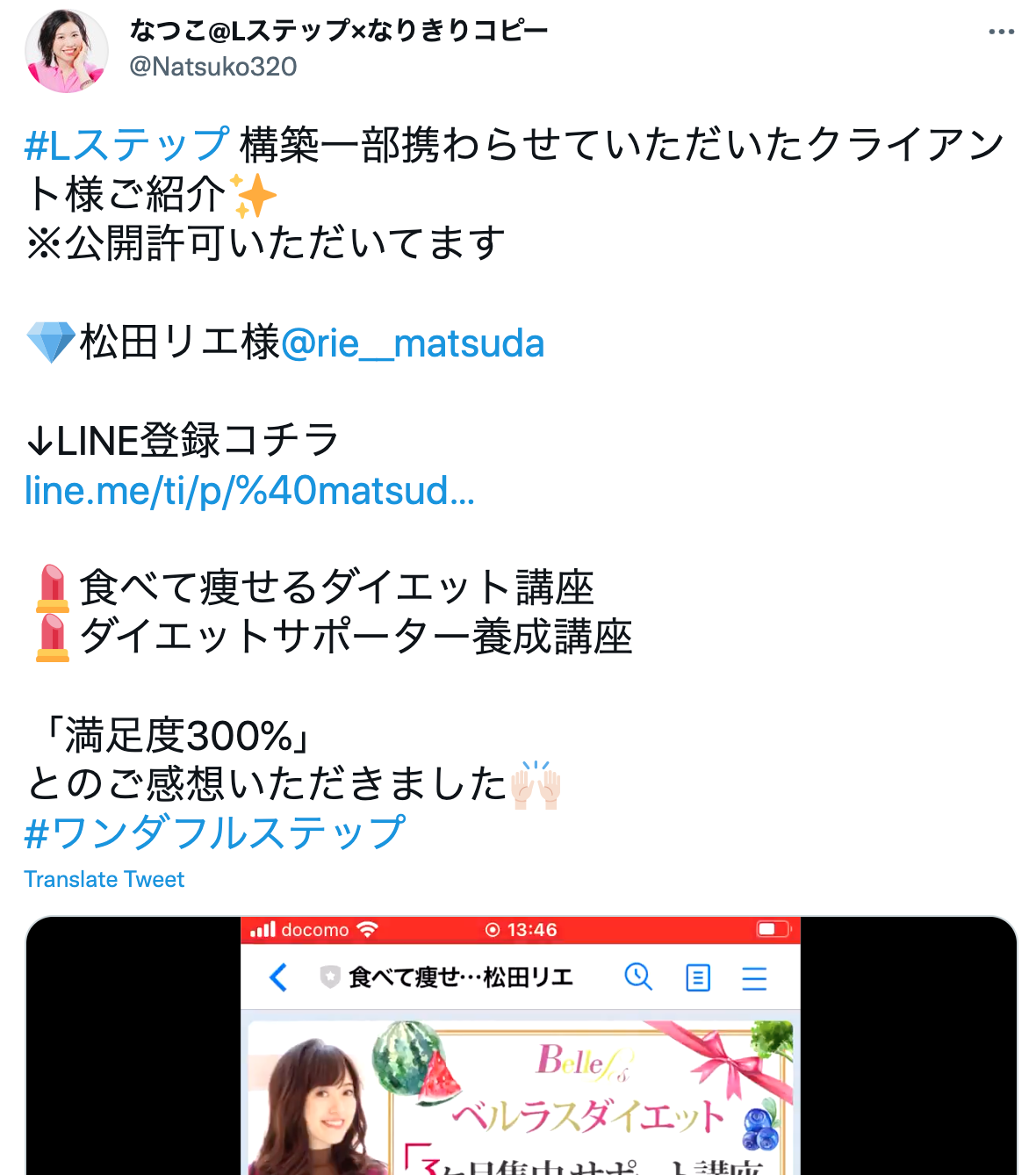Visit the @rie__matsuda profile mention
Image resolution: width=1036 pixels, height=1175 pixels.
point(413,343)
